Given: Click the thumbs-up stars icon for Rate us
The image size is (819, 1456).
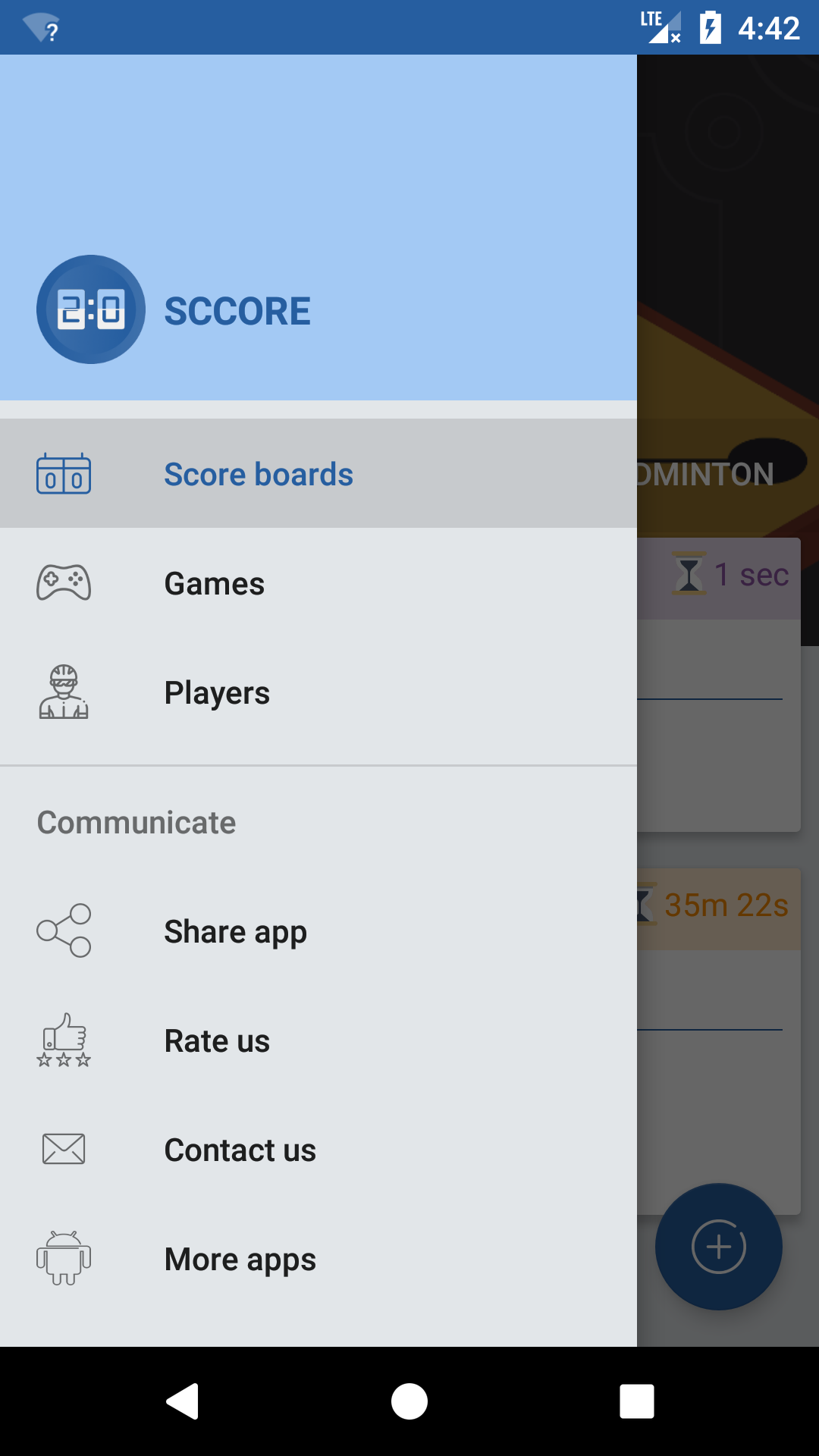Looking at the screenshot, I should point(64,1040).
